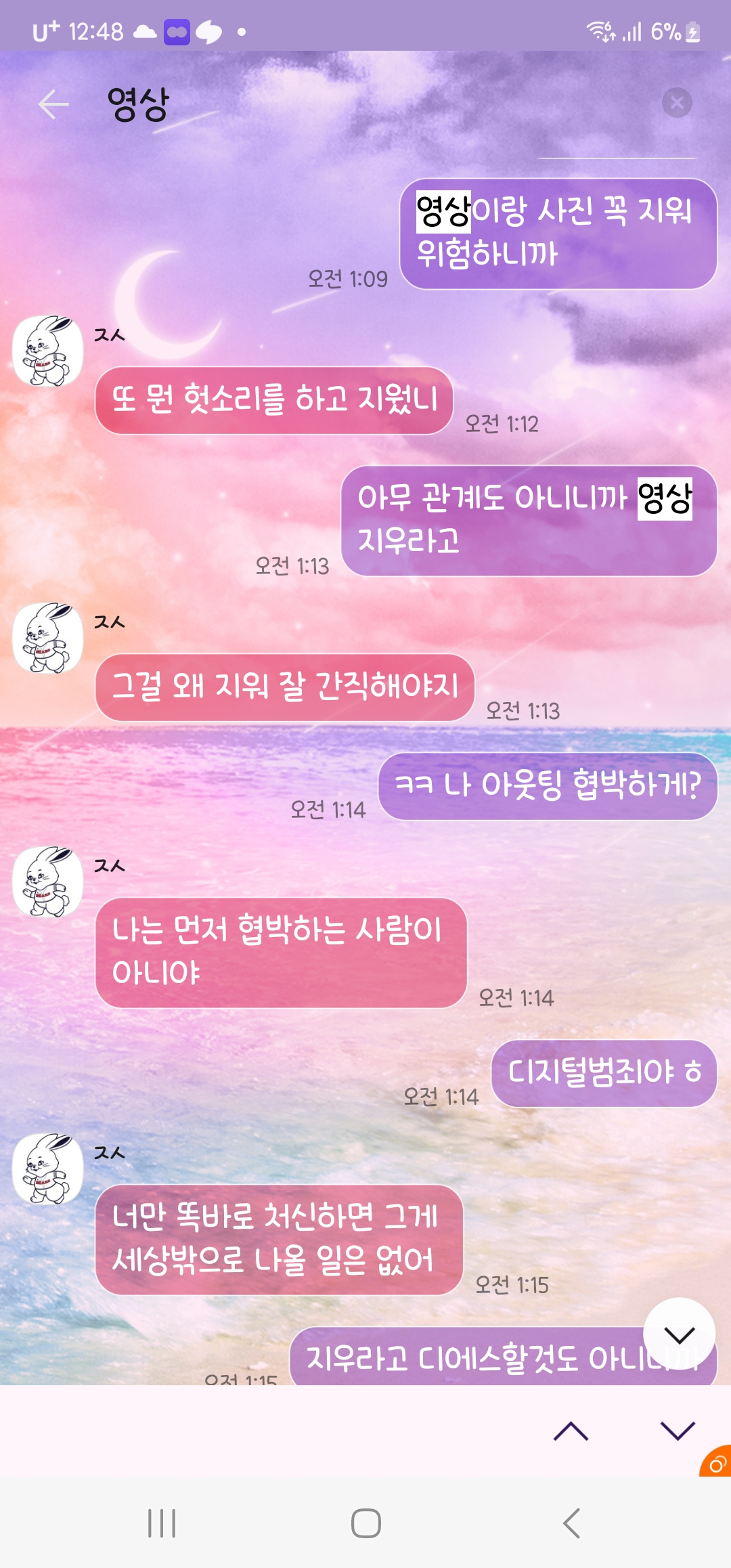Open recent apps
The height and width of the screenshot is (1568, 731).
point(162,1524)
